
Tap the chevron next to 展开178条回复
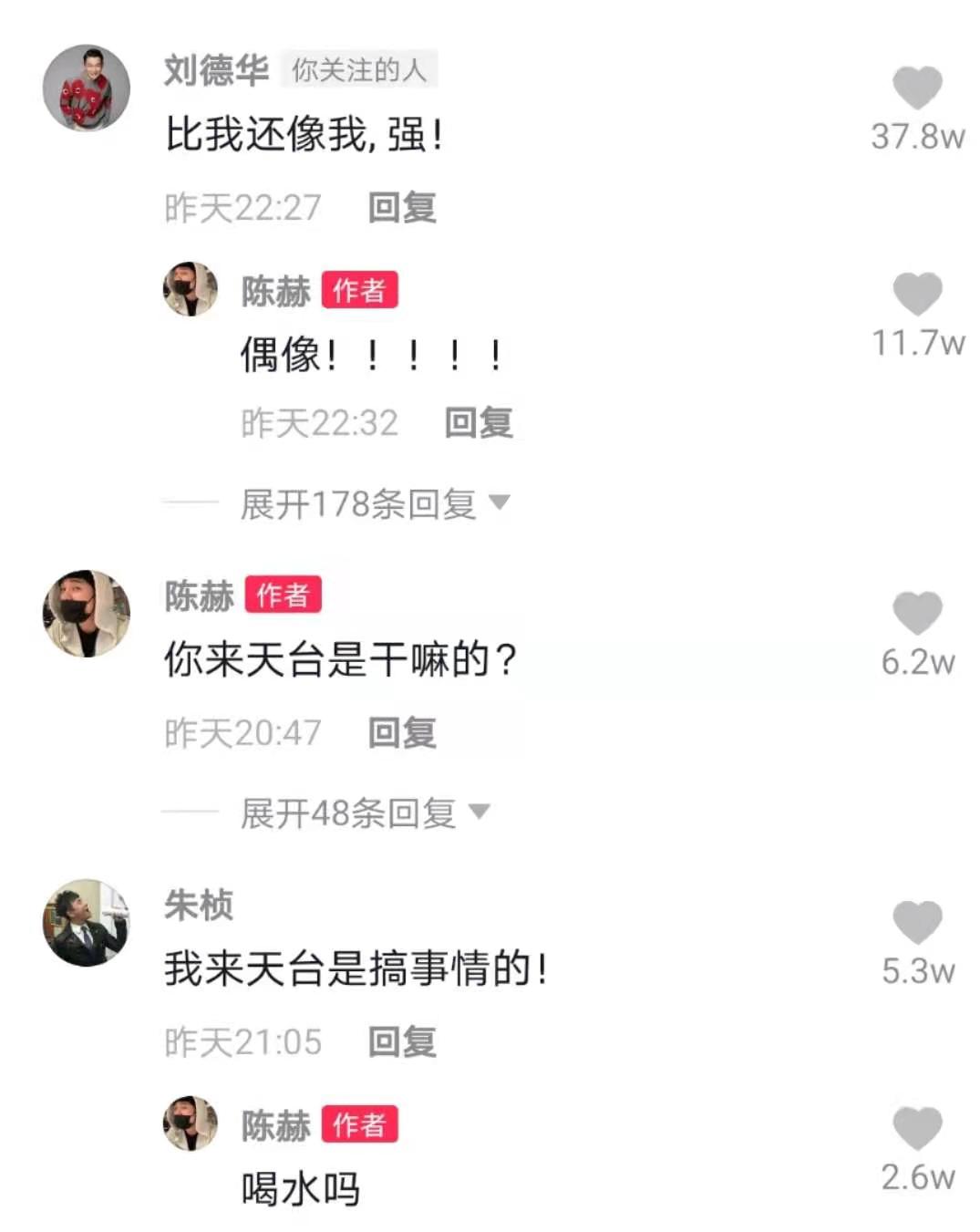pyautogui.click(x=498, y=502)
